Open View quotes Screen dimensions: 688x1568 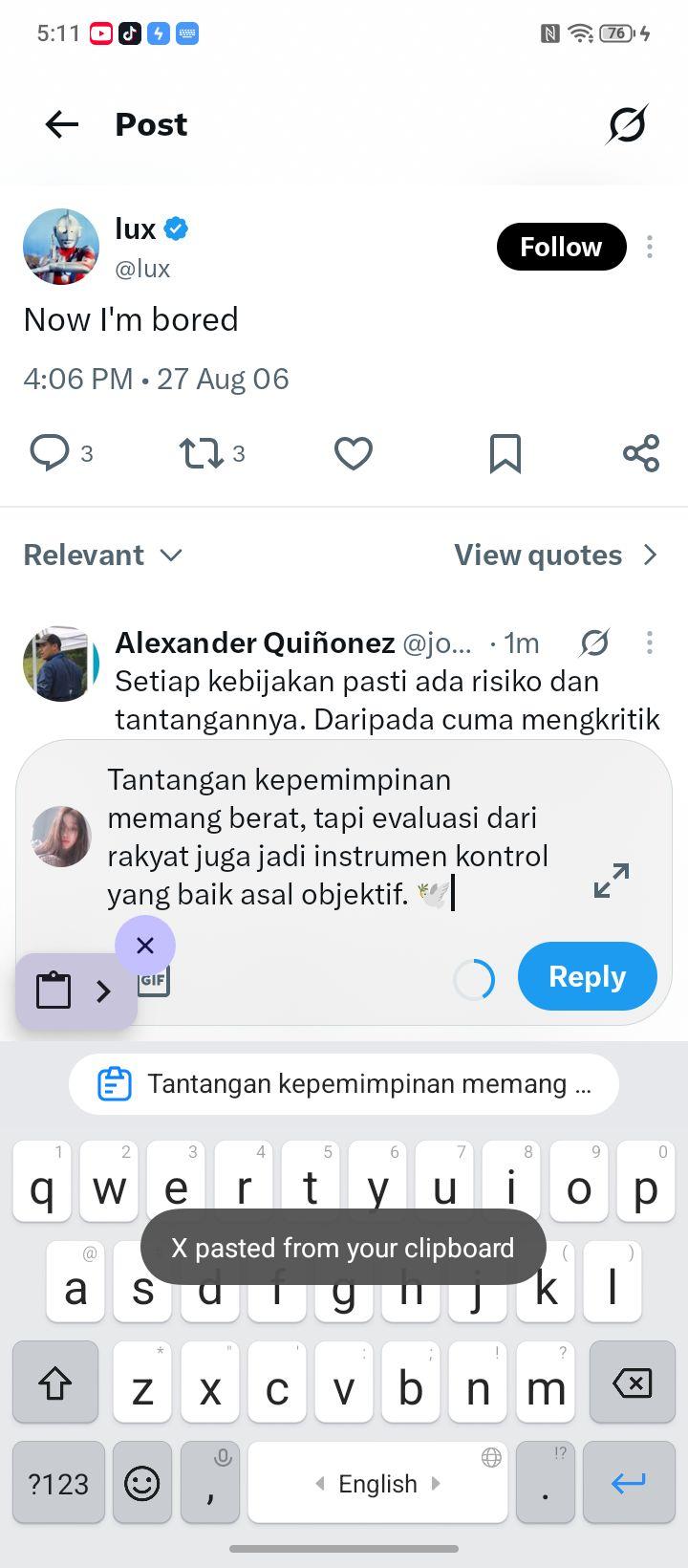(x=556, y=555)
